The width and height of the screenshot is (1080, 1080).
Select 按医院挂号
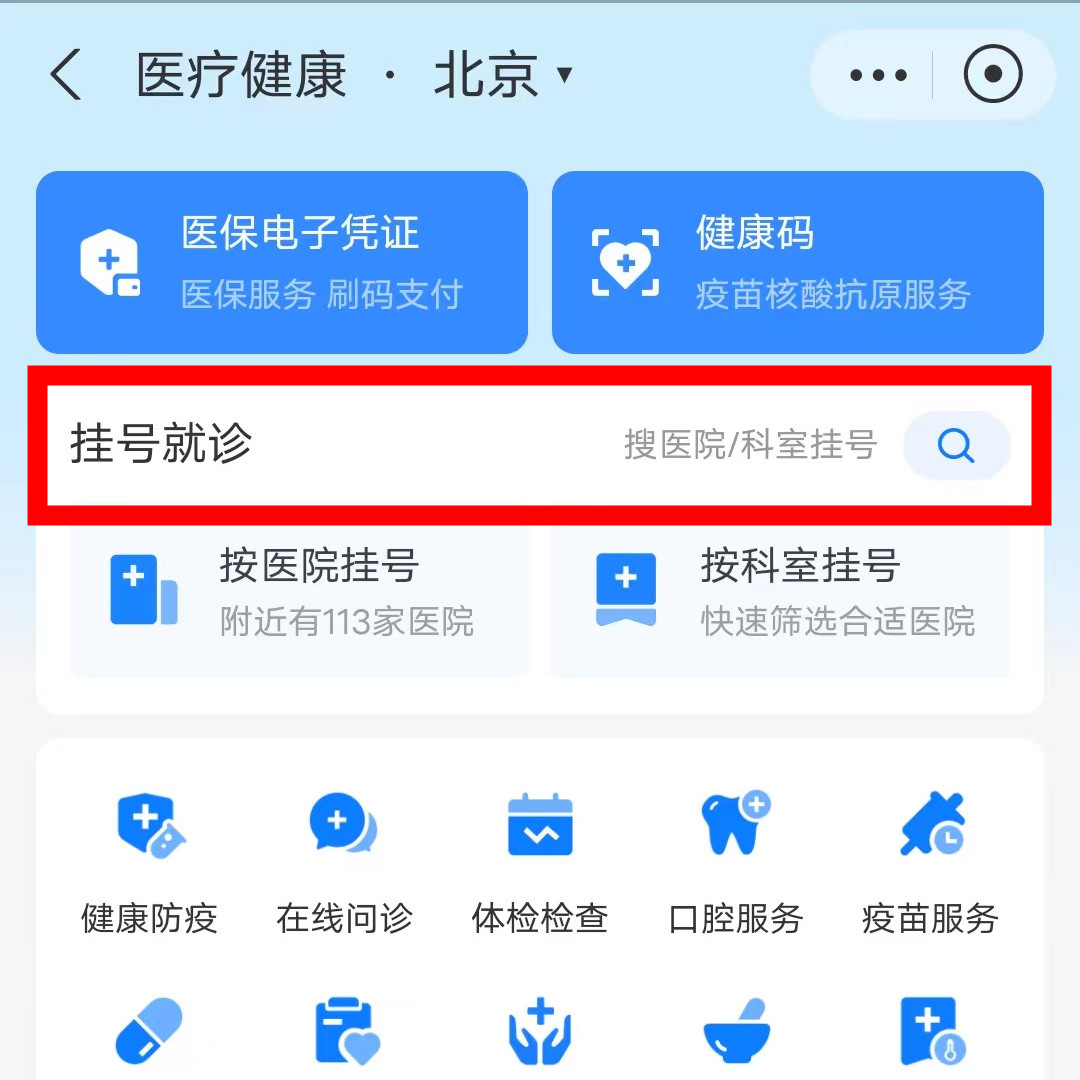tap(298, 592)
